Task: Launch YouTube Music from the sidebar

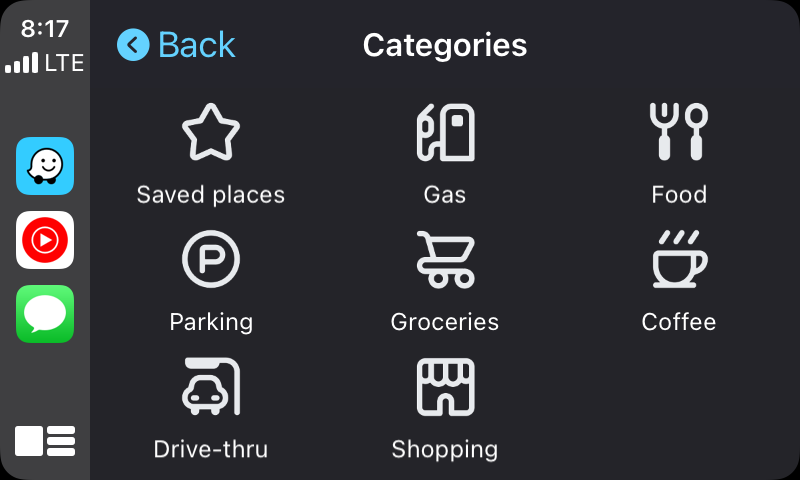Action: click(x=45, y=240)
